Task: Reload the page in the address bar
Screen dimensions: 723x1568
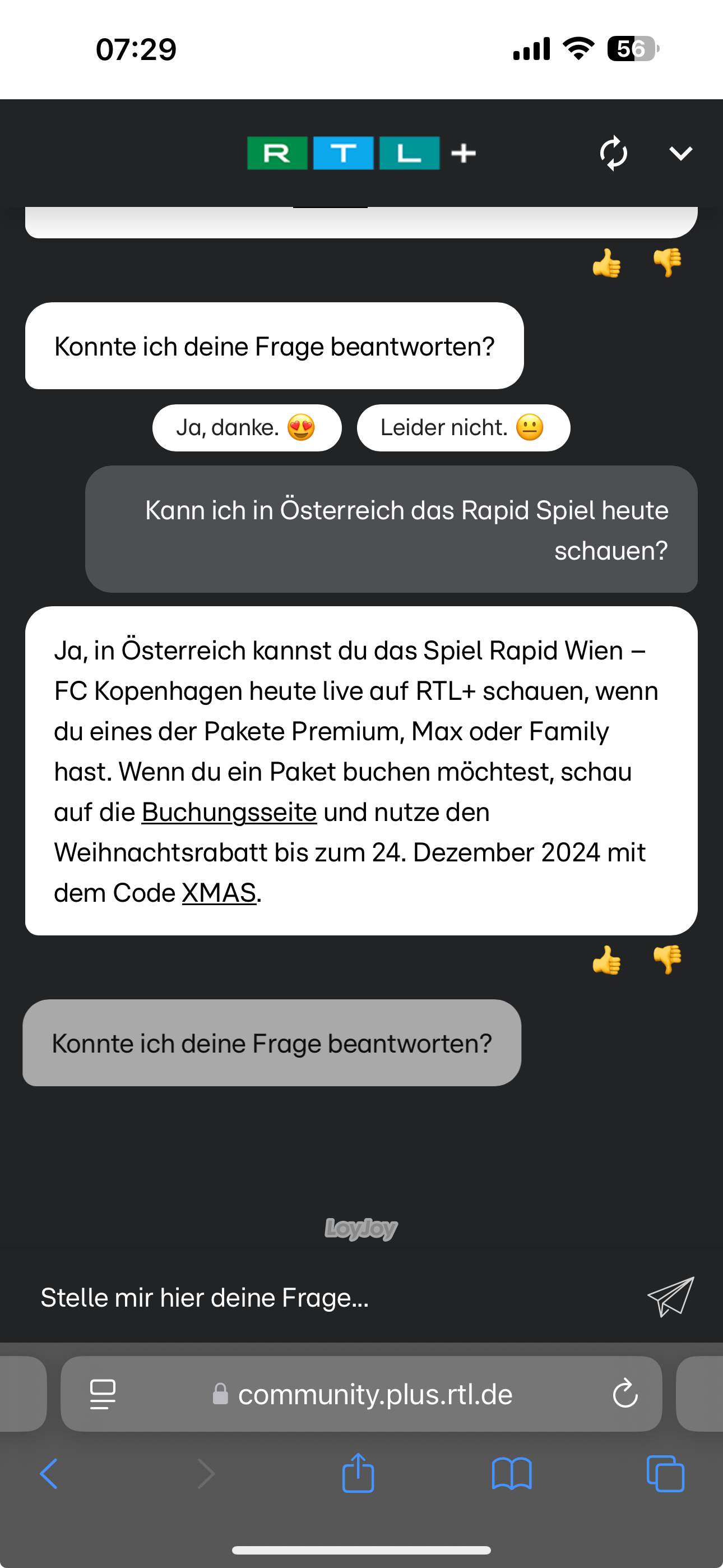Action: point(625,1393)
